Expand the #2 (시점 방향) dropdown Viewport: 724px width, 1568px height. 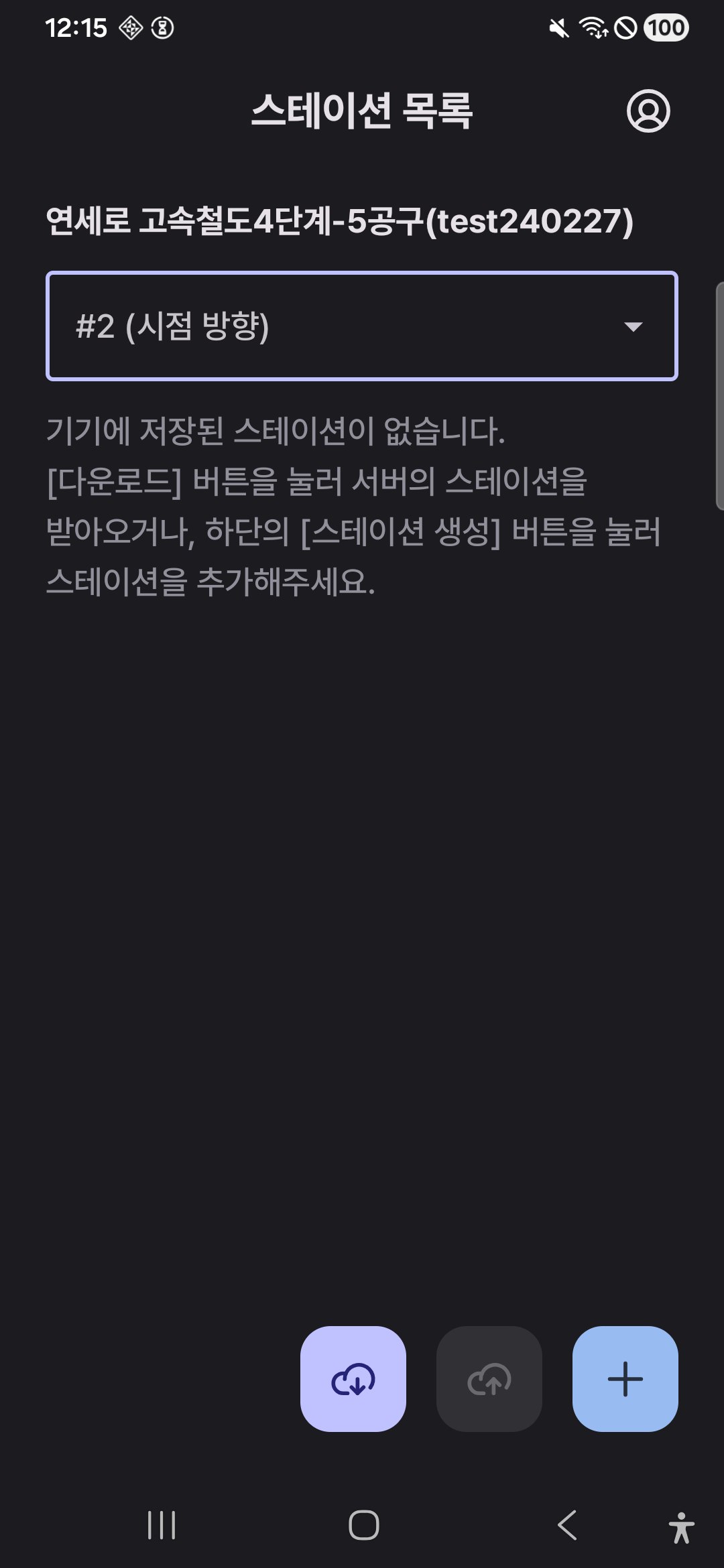click(362, 326)
